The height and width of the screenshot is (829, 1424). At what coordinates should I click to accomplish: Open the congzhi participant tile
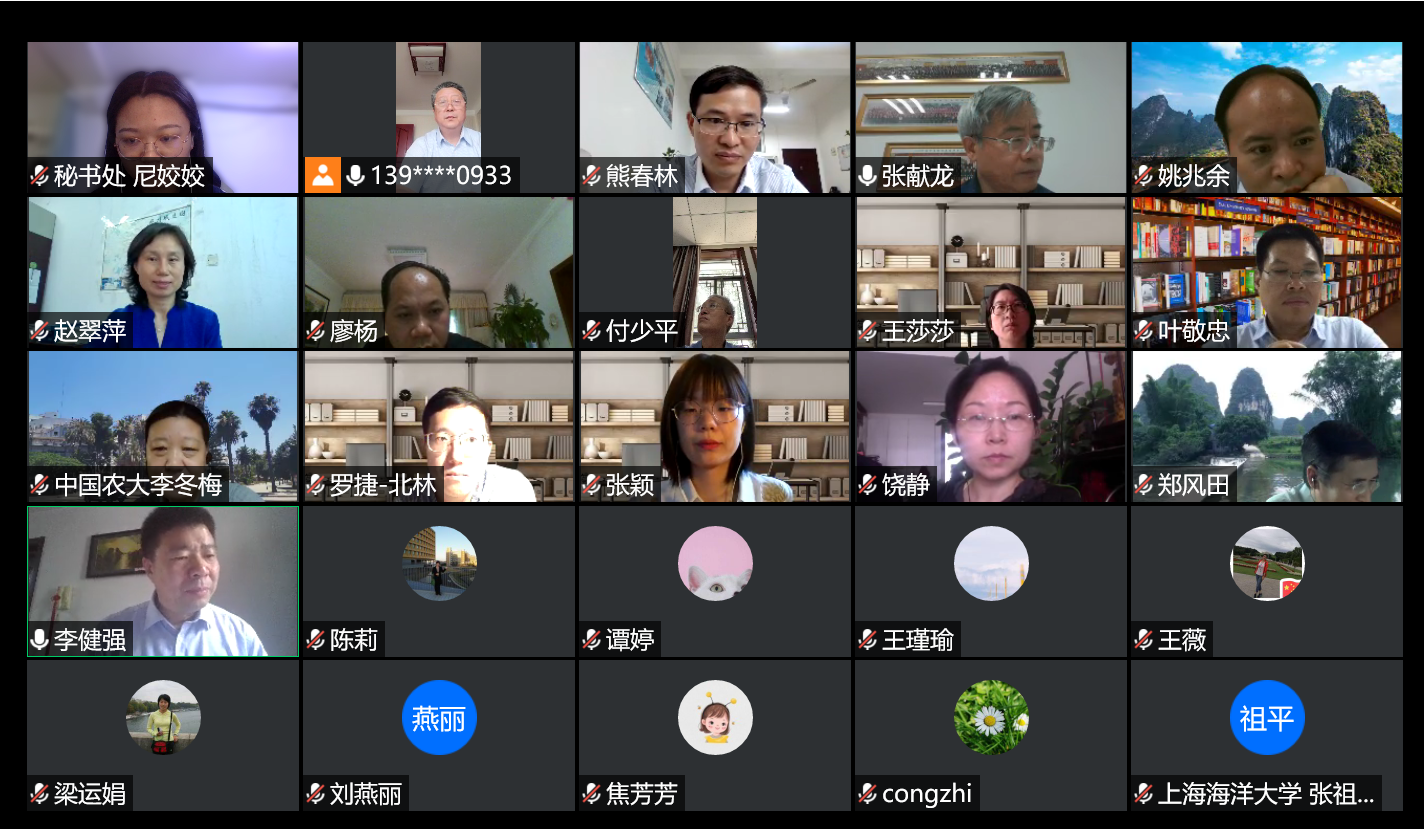[x=990, y=735]
